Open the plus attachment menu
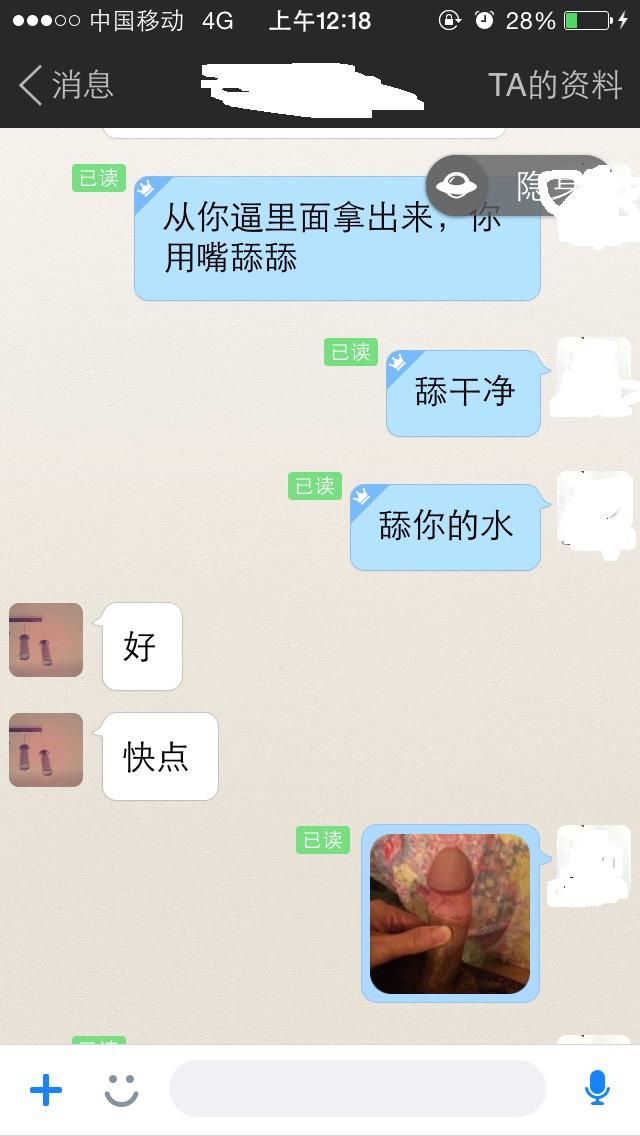Viewport: 640px width, 1136px height. point(46,1089)
